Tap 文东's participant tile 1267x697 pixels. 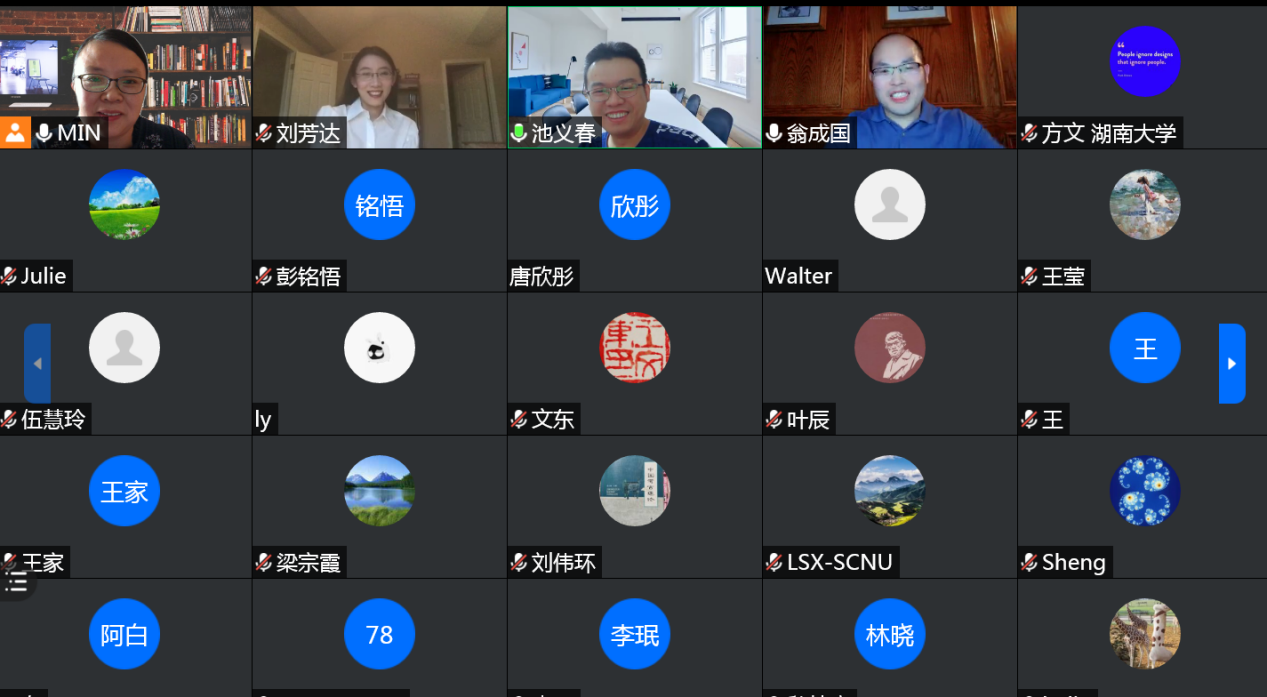(634, 363)
